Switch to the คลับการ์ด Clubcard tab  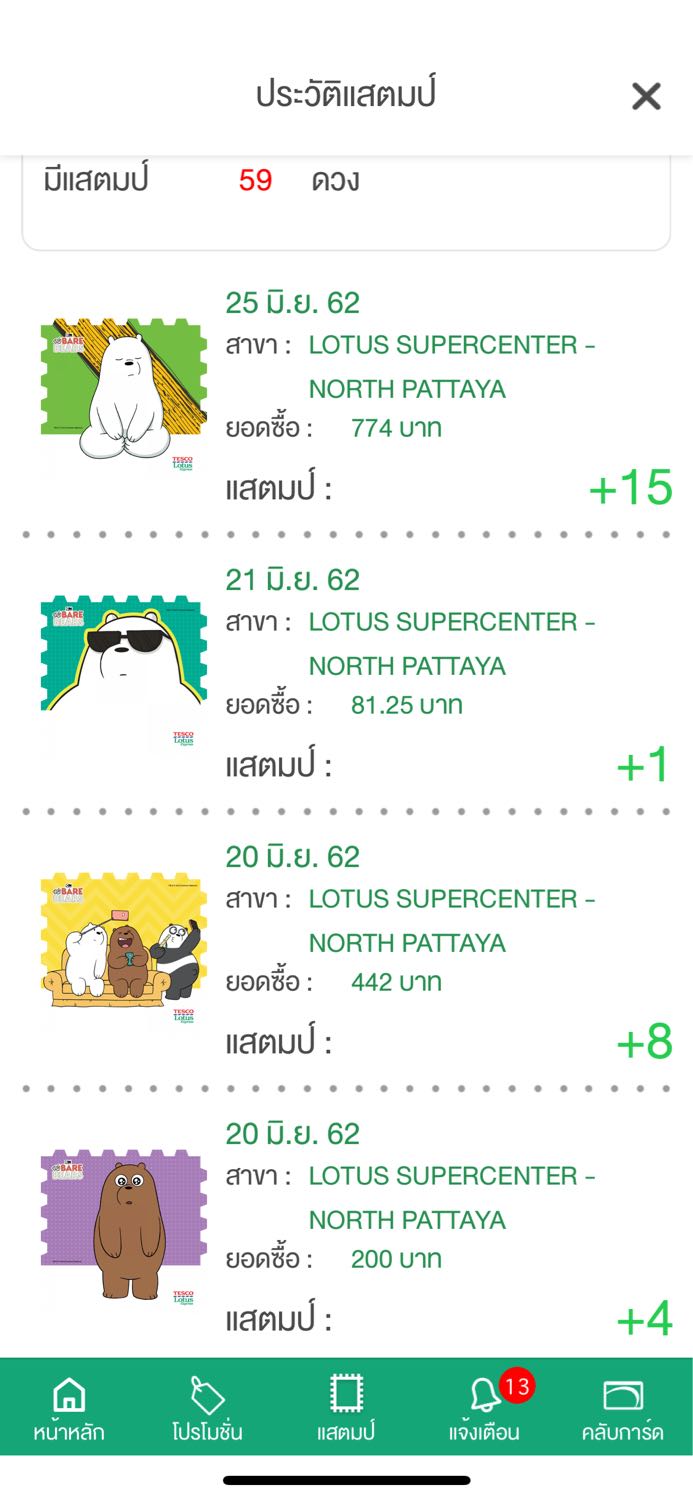[x=623, y=1408]
